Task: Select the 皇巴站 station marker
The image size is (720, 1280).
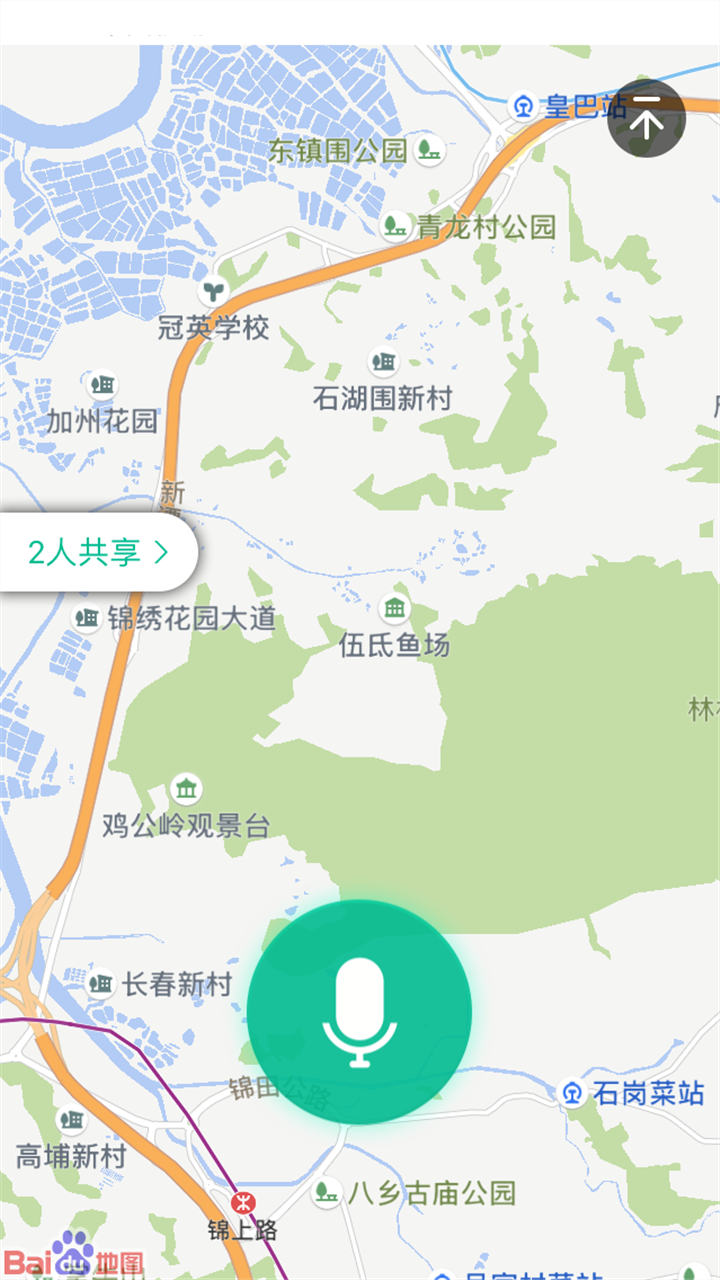Action: click(520, 103)
